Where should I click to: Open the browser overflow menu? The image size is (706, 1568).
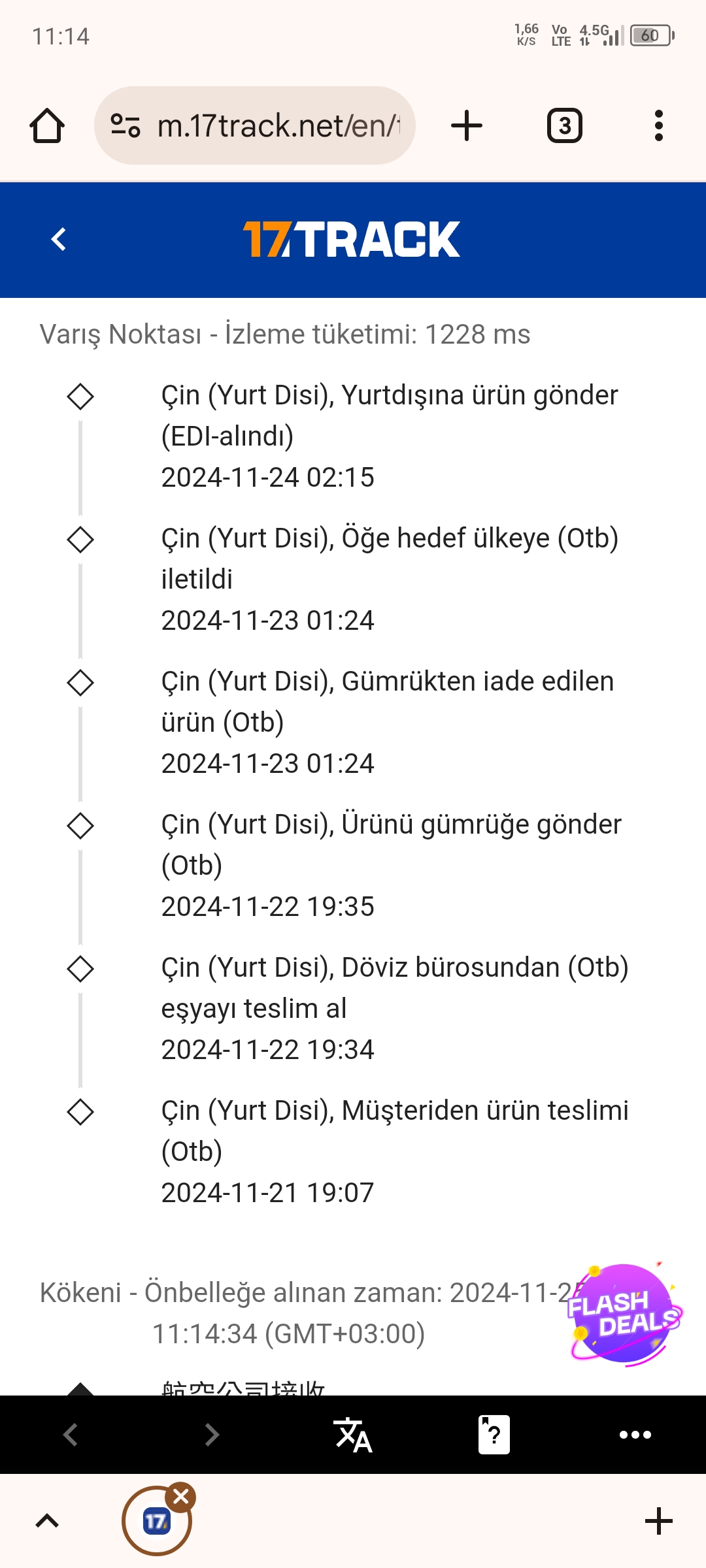point(659,125)
